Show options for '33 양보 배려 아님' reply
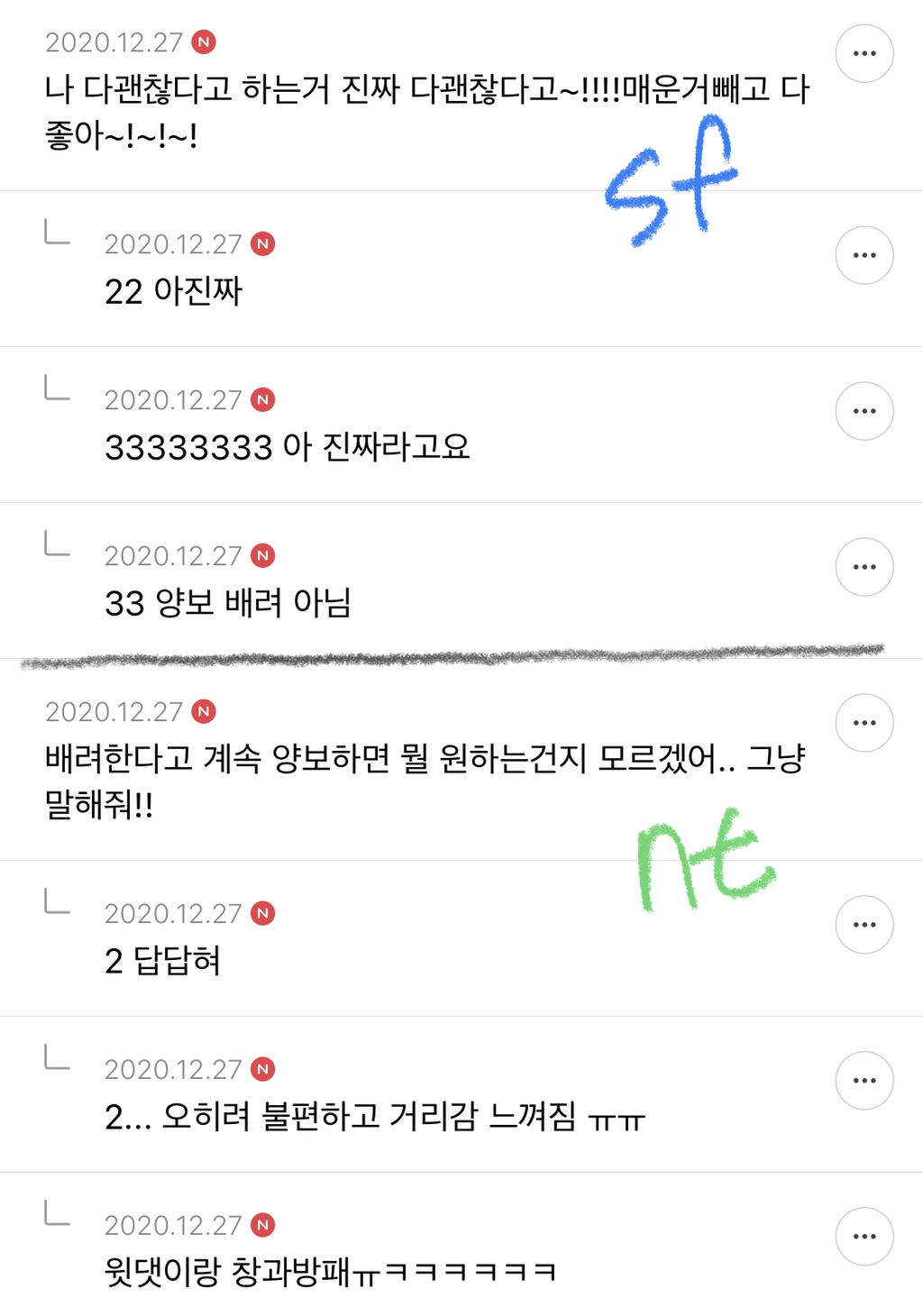923x1316 pixels. 864,567
